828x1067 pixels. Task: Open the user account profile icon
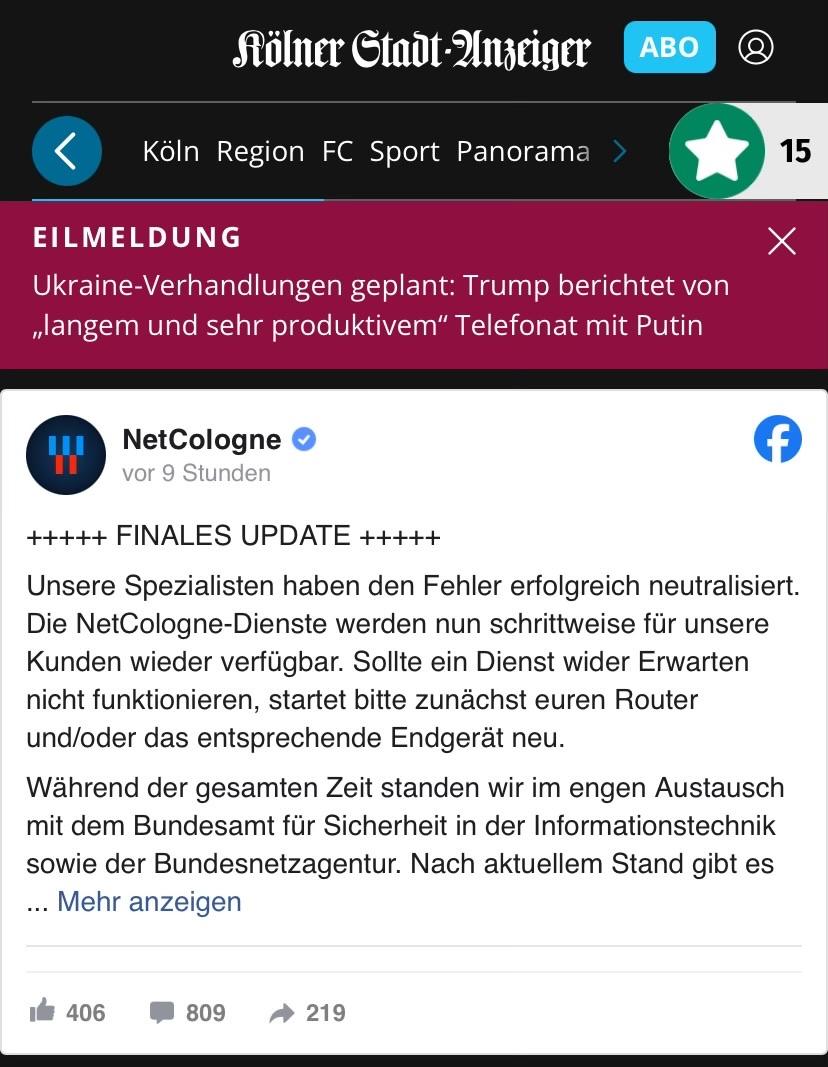[x=756, y=47]
